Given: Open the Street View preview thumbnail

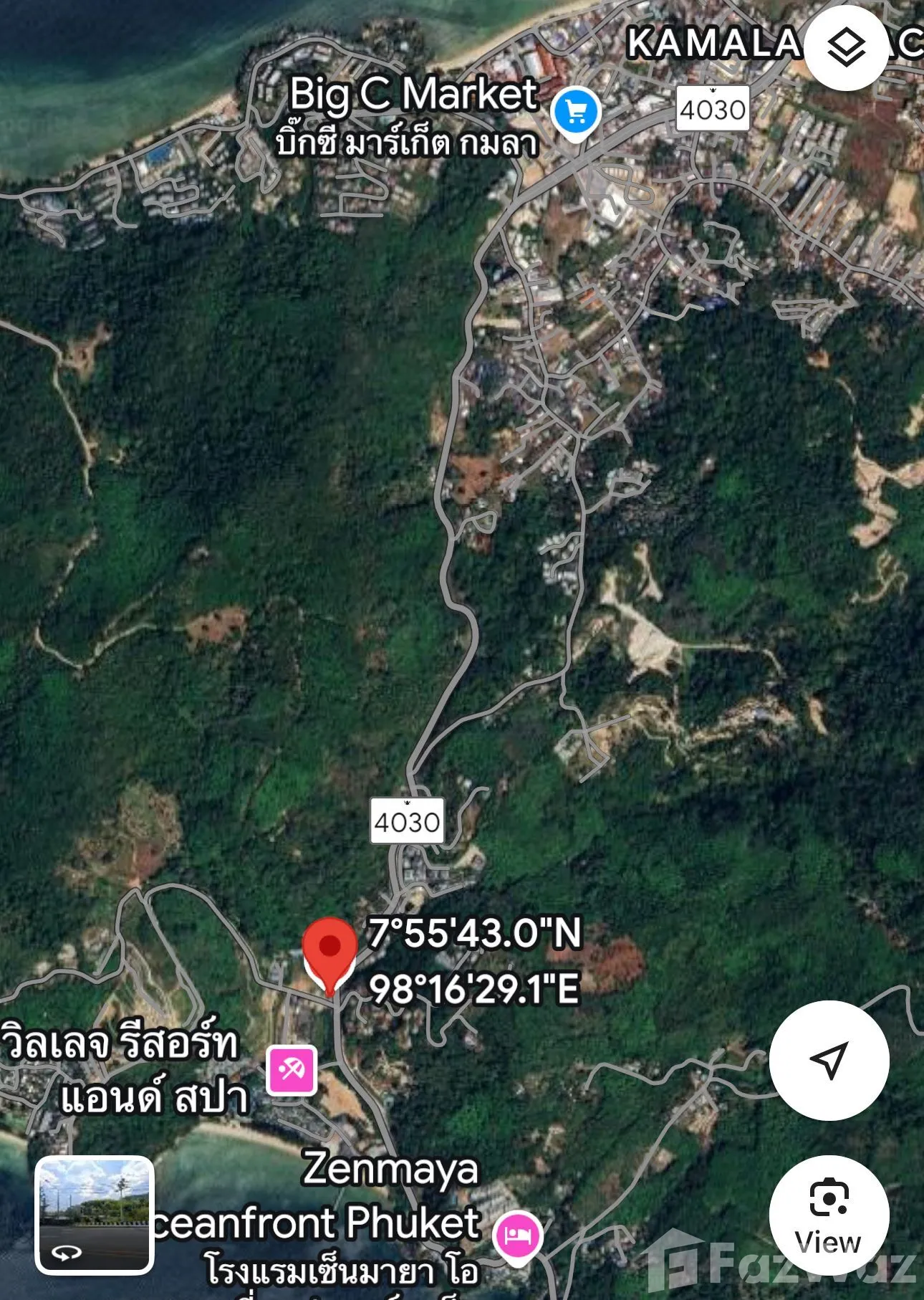Looking at the screenshot, I should [x=95, y=1214].
